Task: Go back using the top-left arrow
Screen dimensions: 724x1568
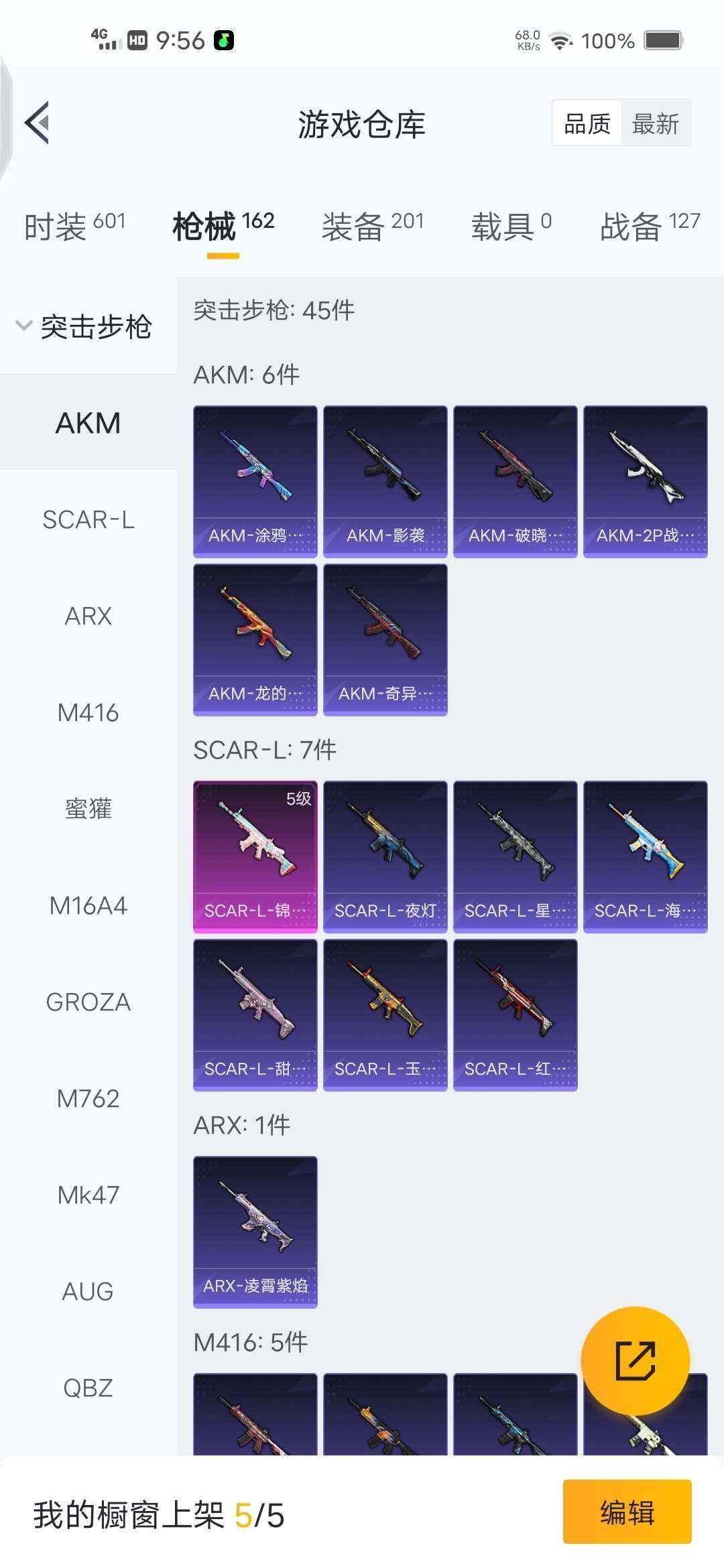Action: click(x=38, y=123)
